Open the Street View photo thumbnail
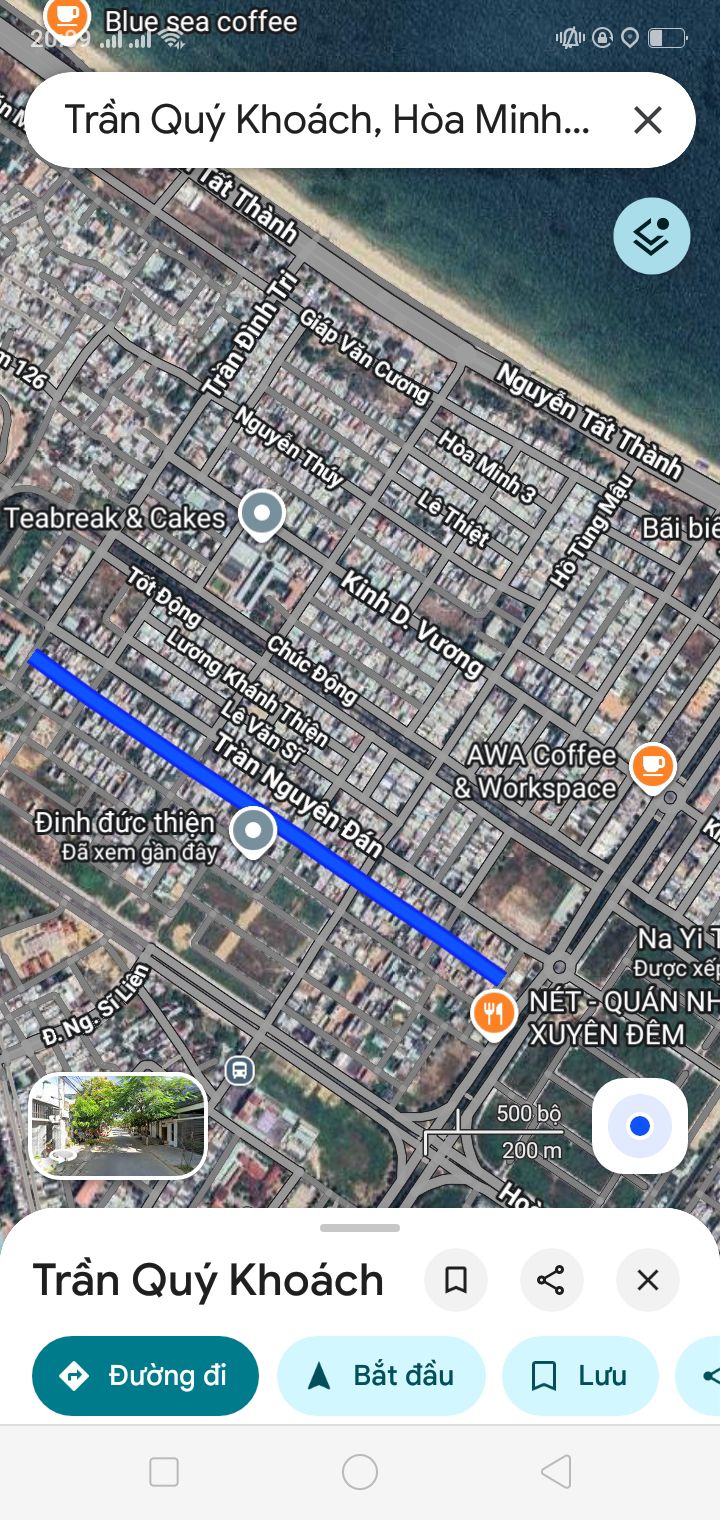Image resolution: width=720 pixels, height=1520 pixels. click(x=118, y=1126)
